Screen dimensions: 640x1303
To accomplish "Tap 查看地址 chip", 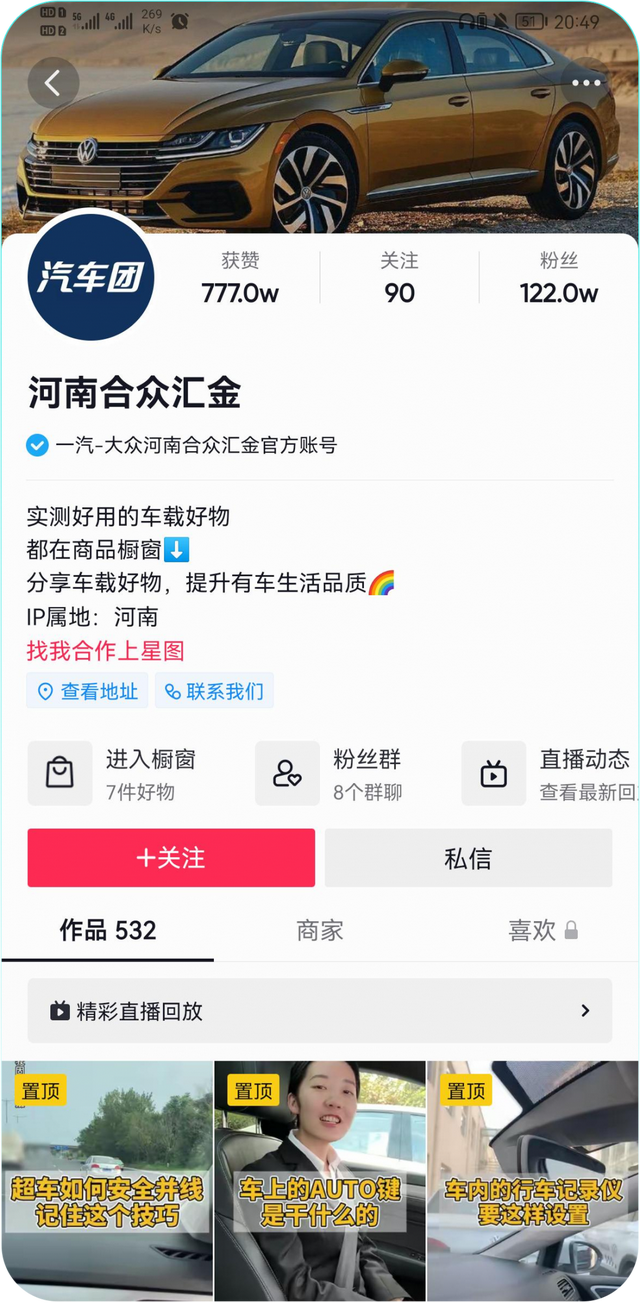I will click(x=88, y=691).
